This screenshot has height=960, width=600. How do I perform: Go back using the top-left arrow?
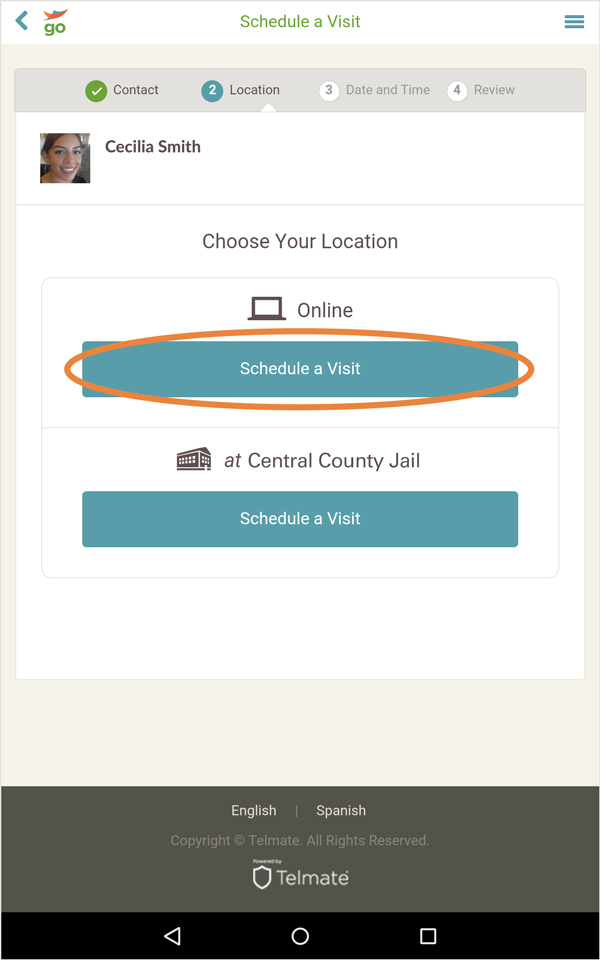(21, 20)
